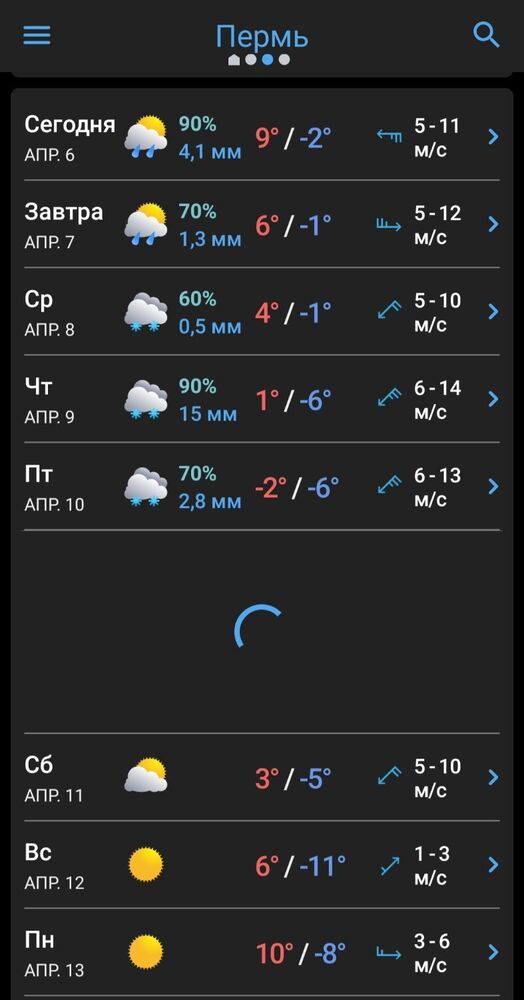Open today's forecast for April 6
This screenshot has width=524, height=1000.
point(262,136)
